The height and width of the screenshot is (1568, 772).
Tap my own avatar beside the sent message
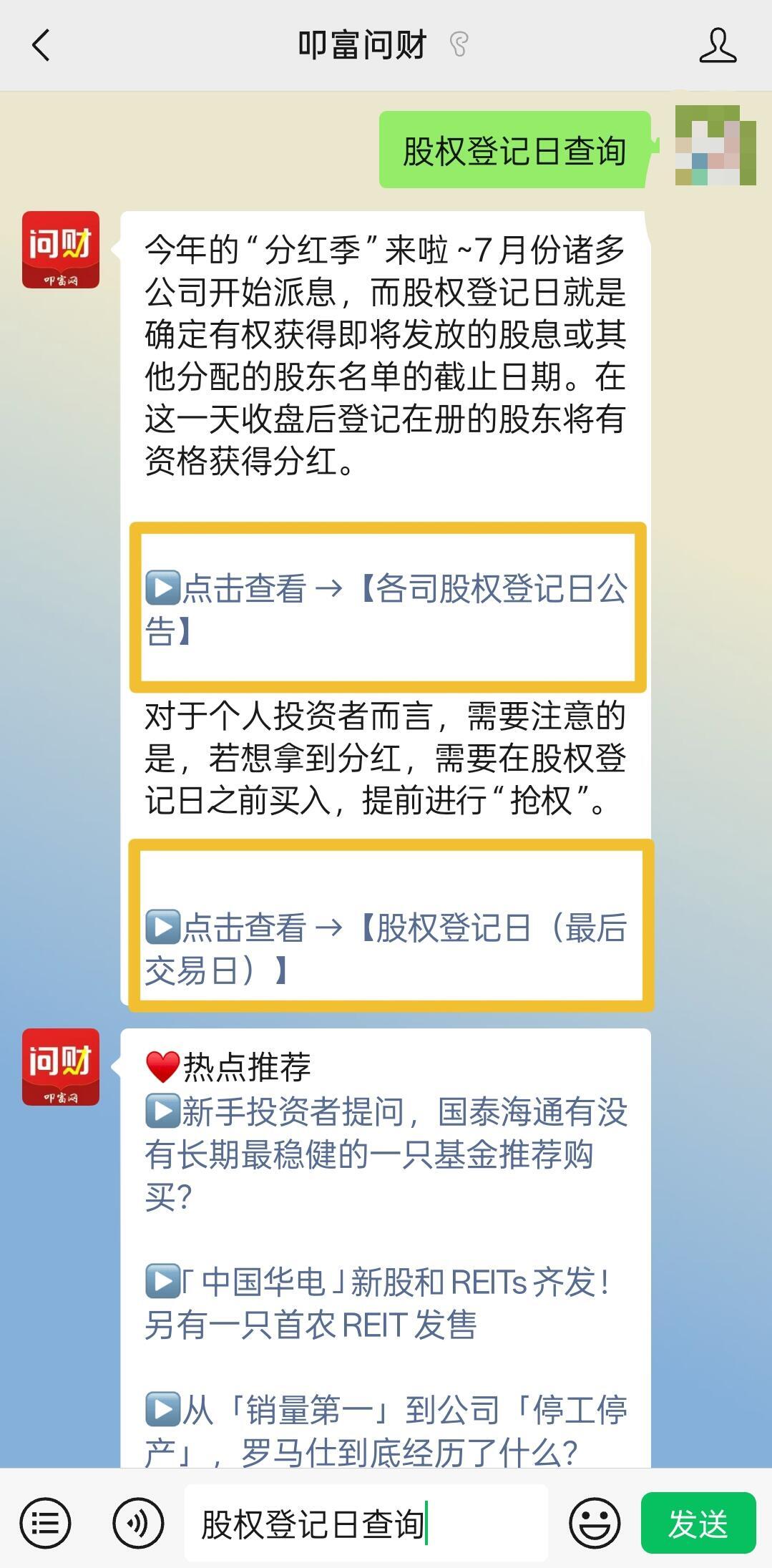(715, 146)
